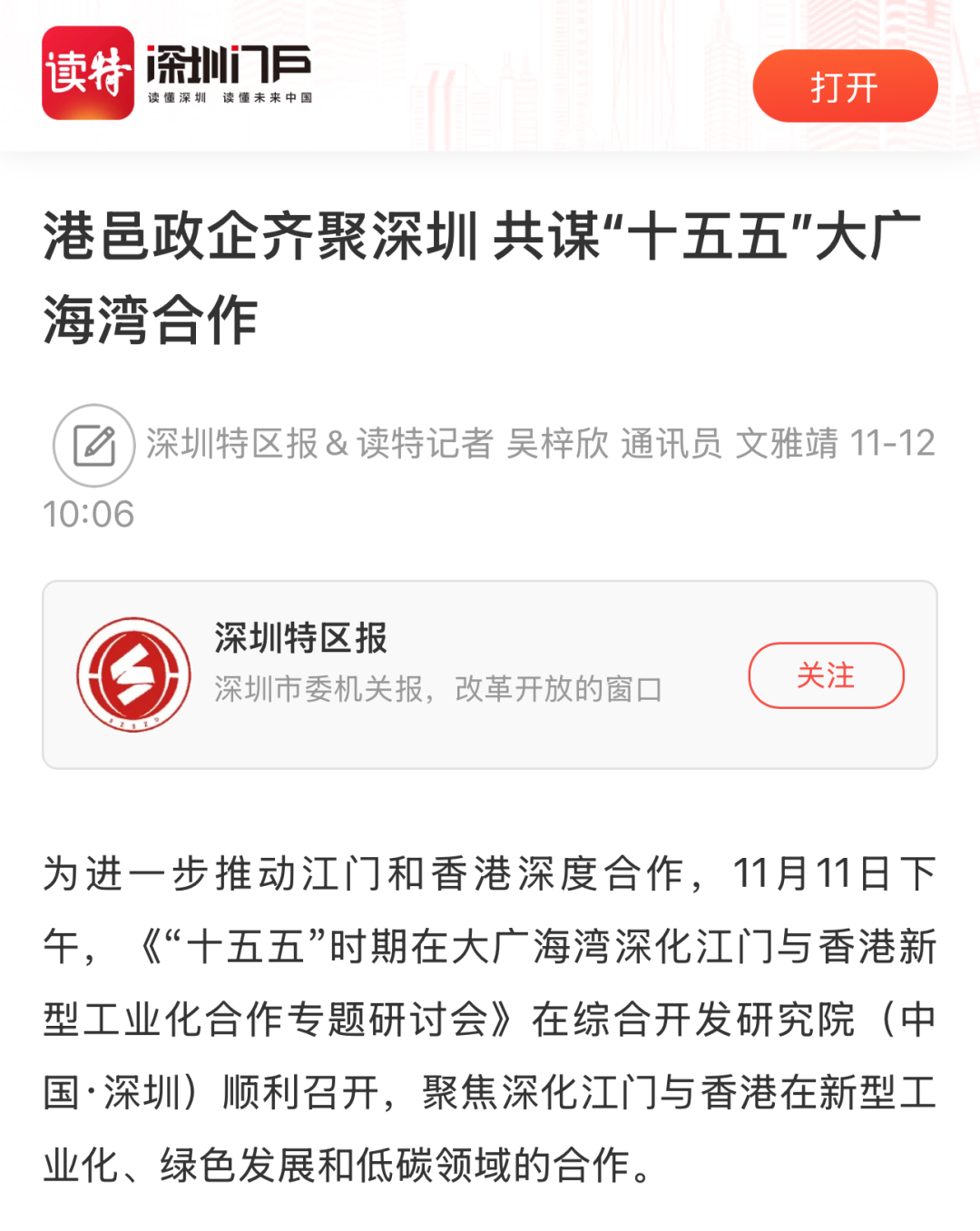The image size is (980, 1231).
Task: Follow 深圳特区报 with the 关注 button
Action: click(x=826, y=675)
